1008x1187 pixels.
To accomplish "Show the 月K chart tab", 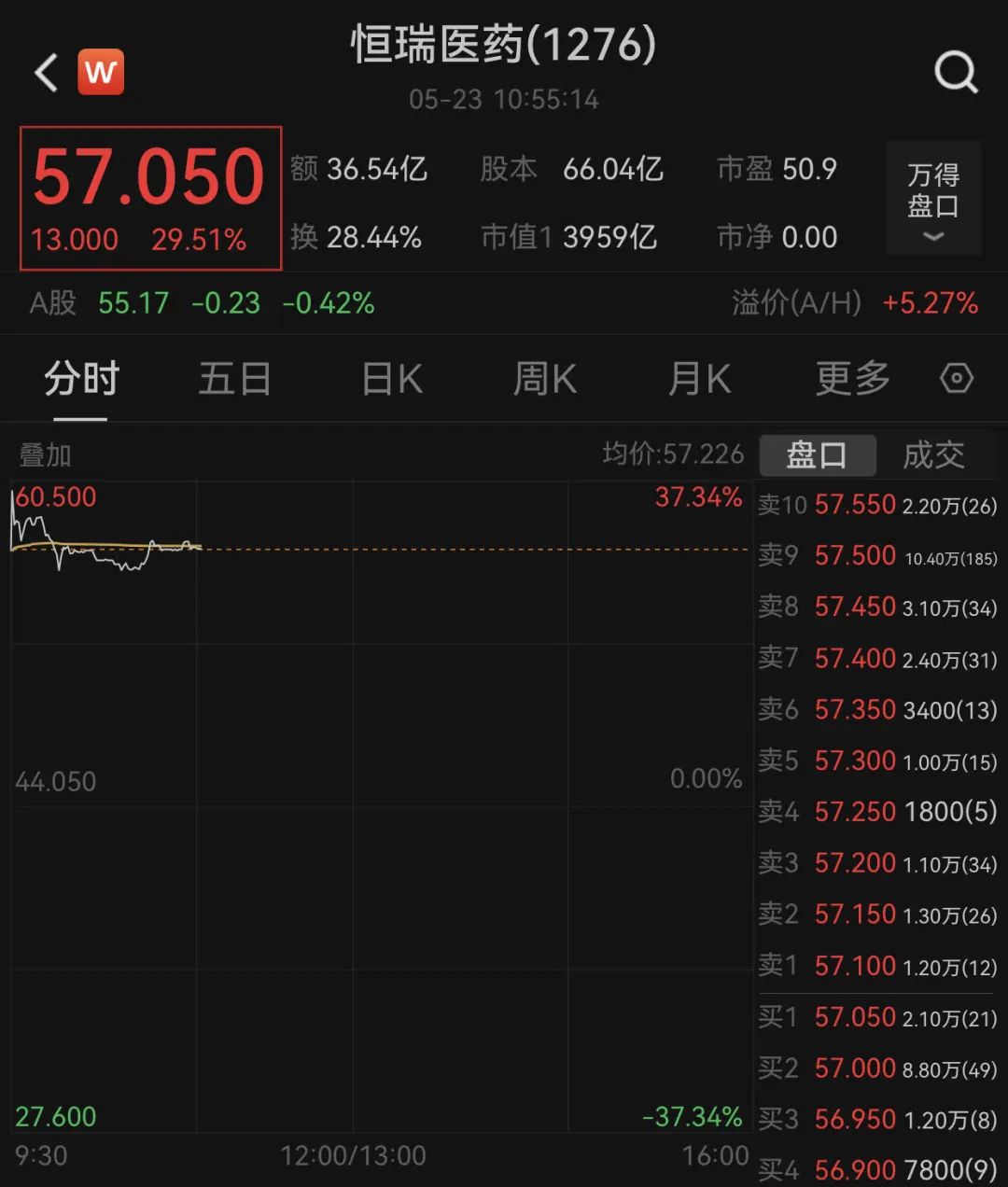I will (699, 380).
